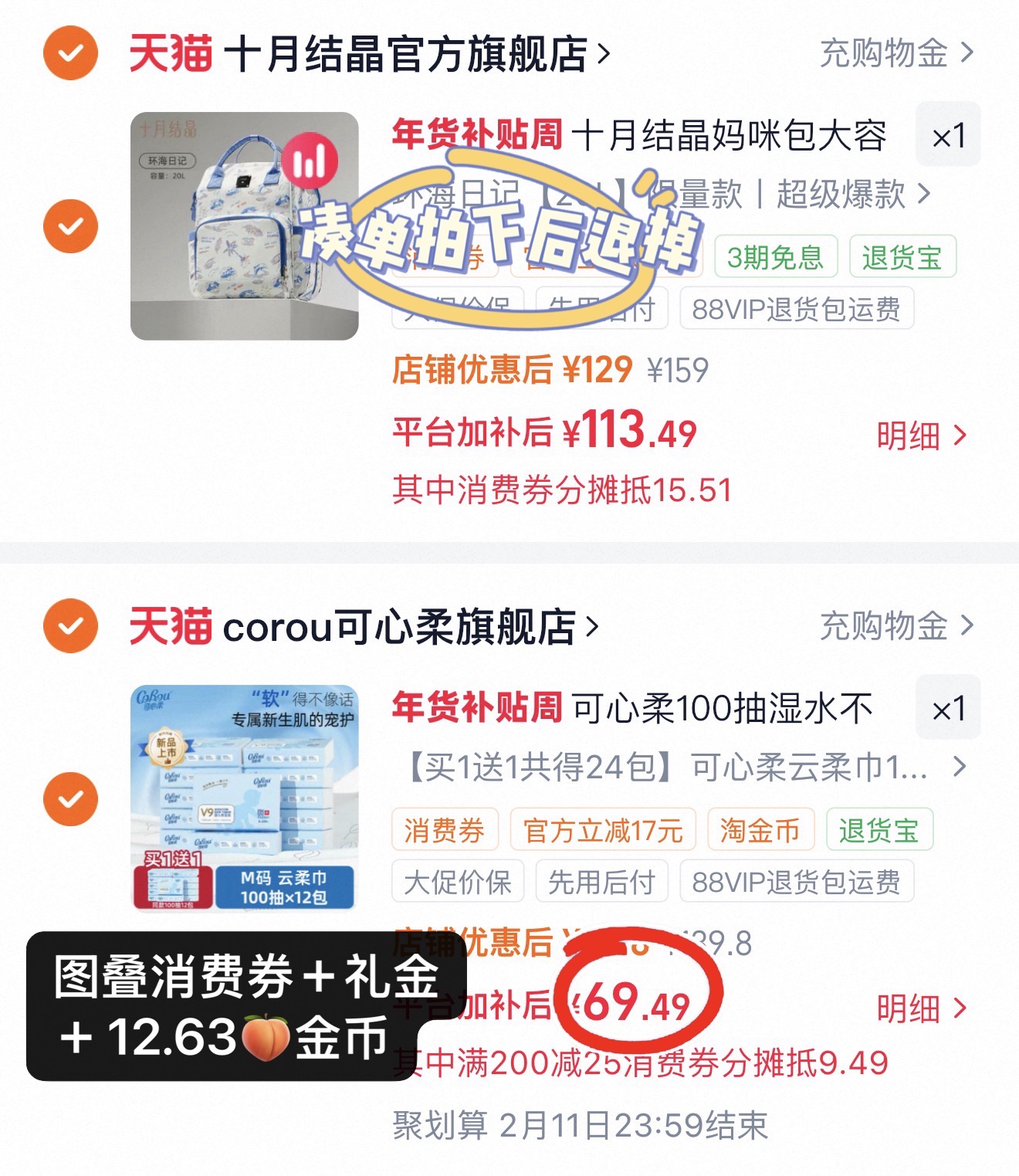This screenshot has height=1176, width=1019.
Task: Toggle selection of 十月结晶官方旗舰店 store
Action: point(71,53)
